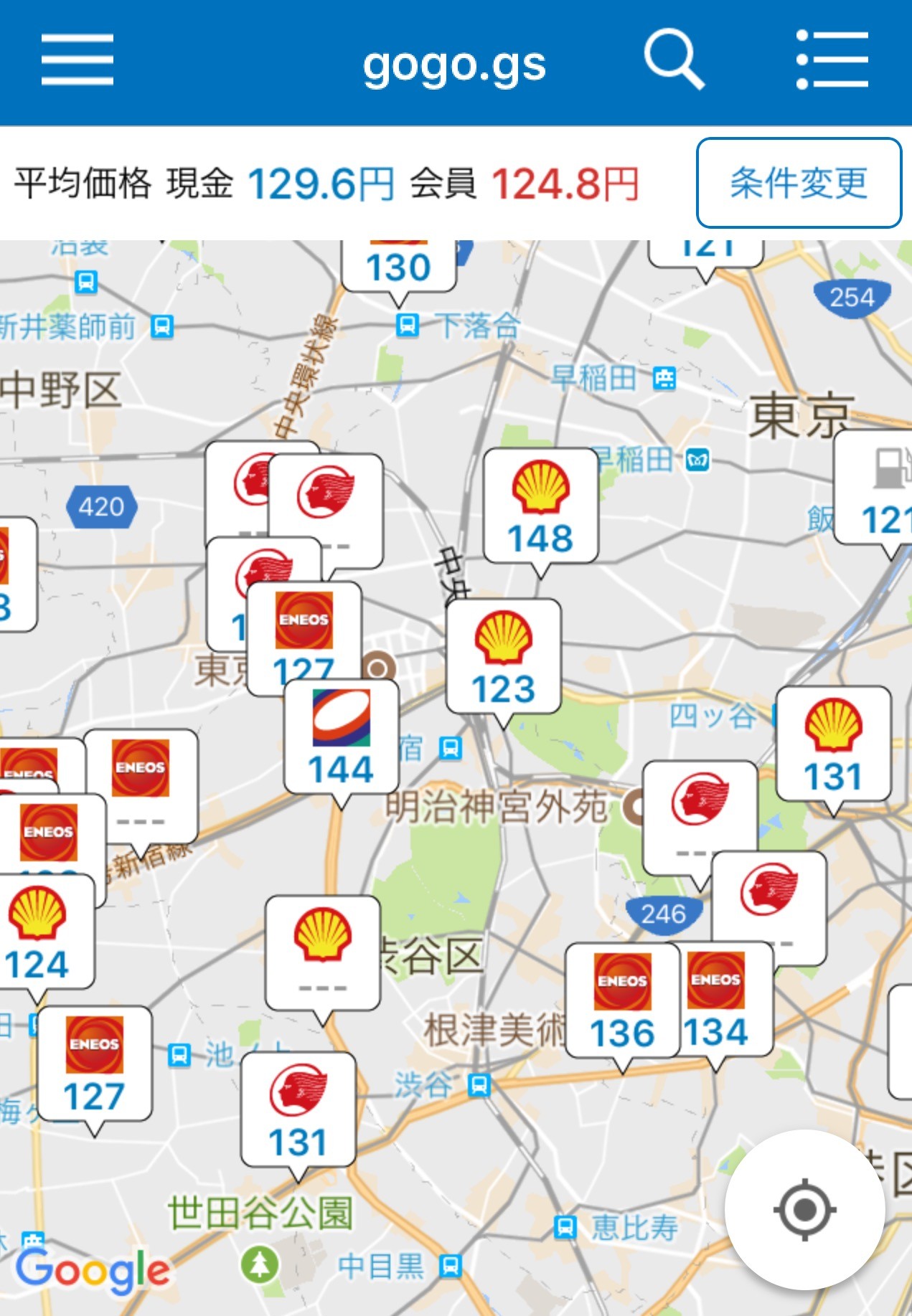Center map on my current location
Viewport: 912px width, 1316px height.
click(x=804, y=1209)
